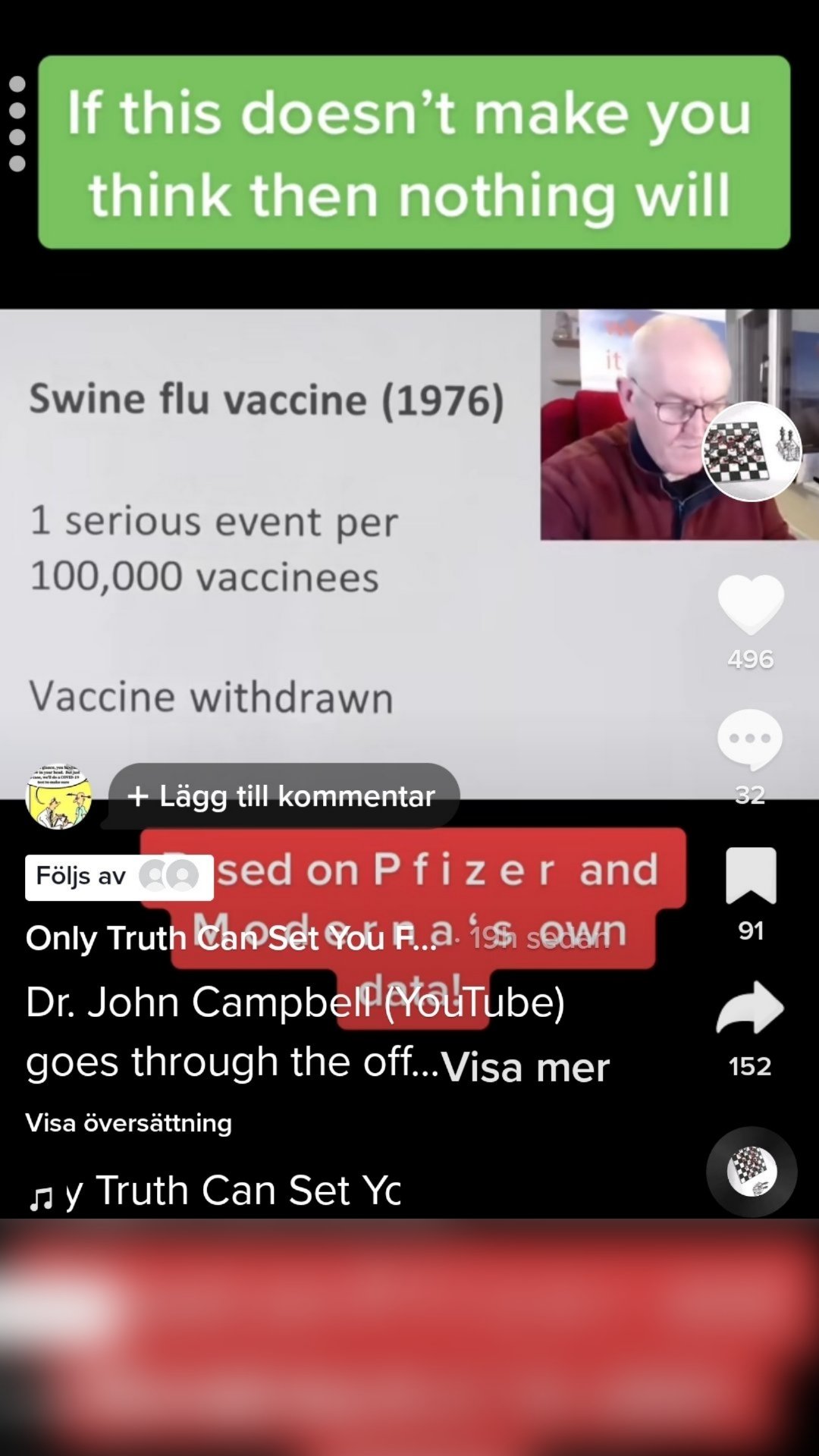Open the comments bubble

click(749, 739)
